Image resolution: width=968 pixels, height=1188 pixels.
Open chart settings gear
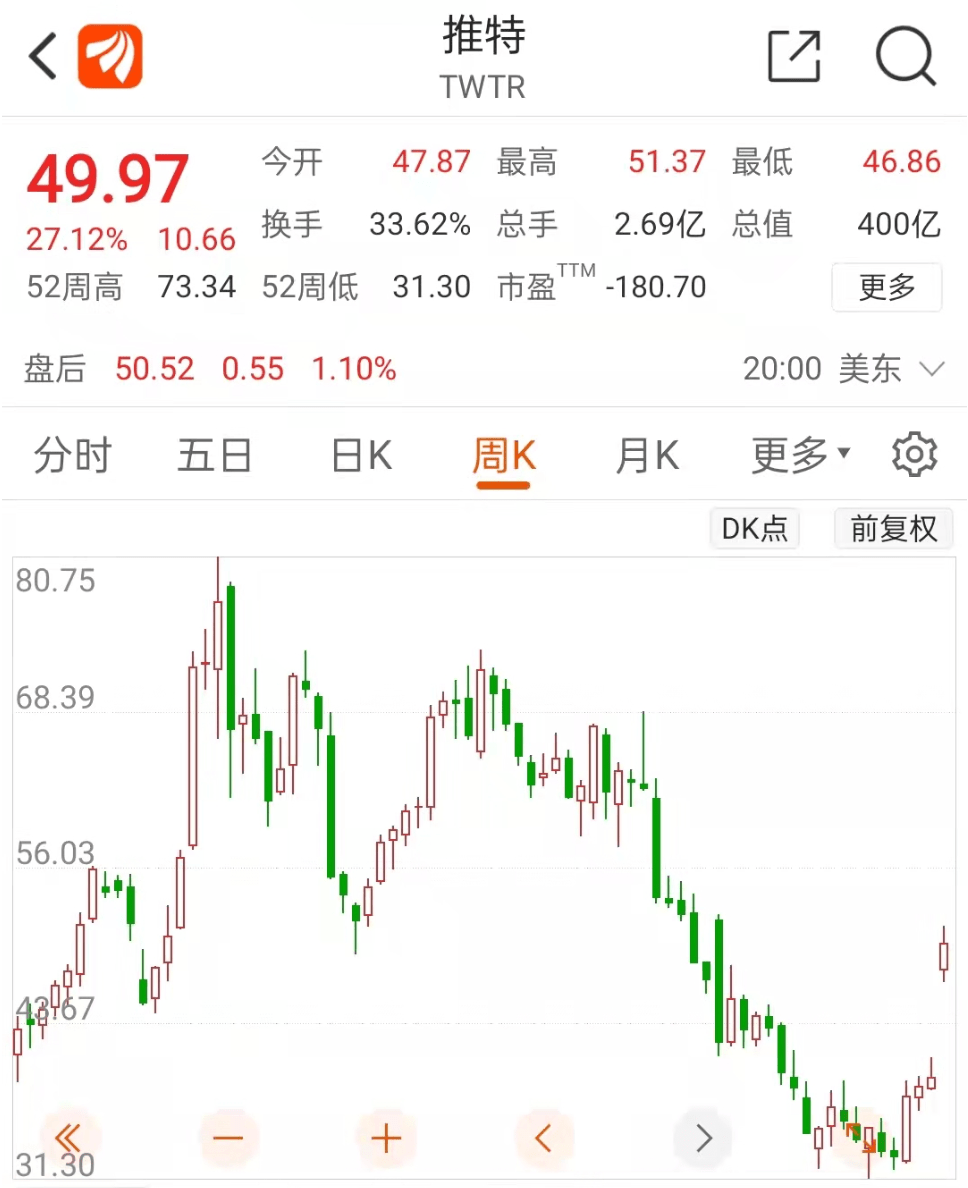[914, 456]
